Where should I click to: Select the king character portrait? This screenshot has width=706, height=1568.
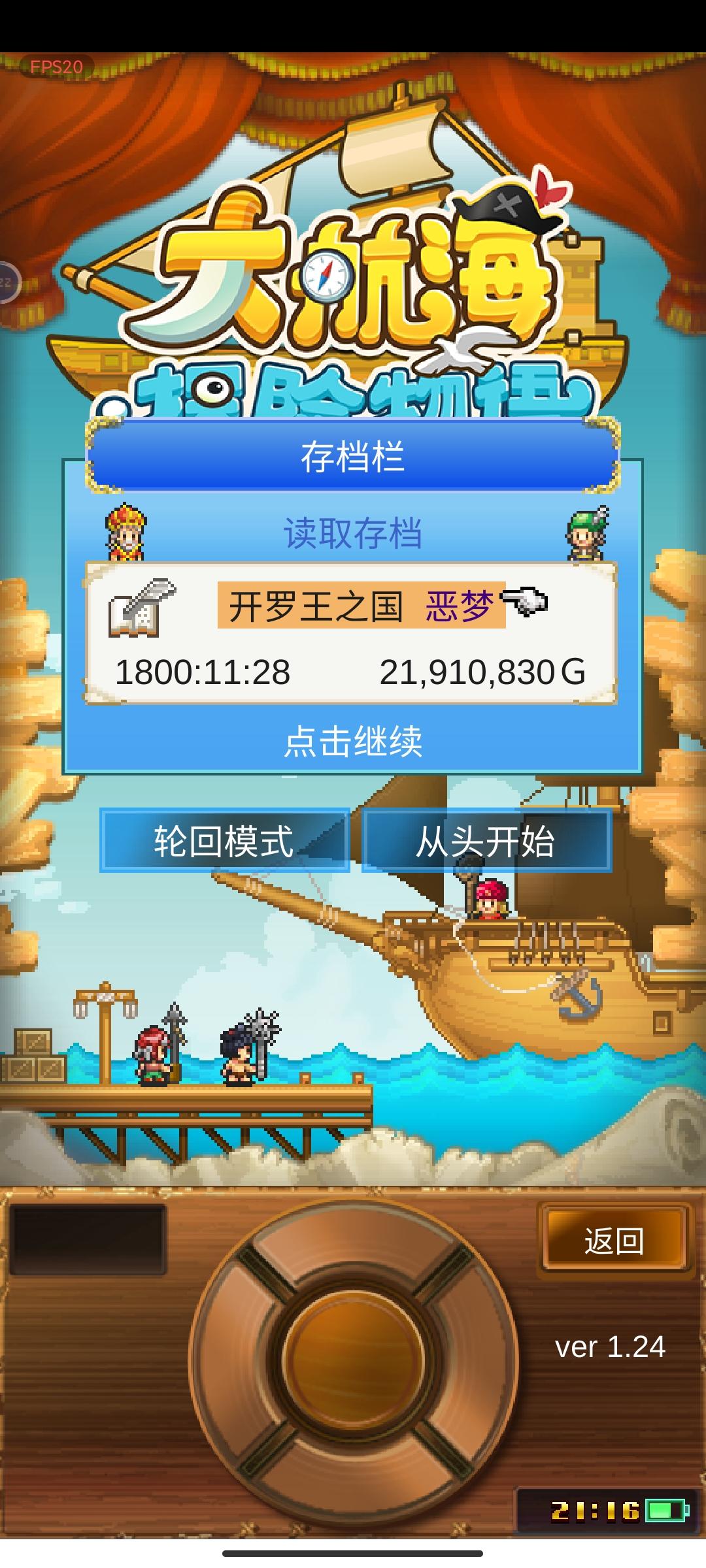pos(126,532)
